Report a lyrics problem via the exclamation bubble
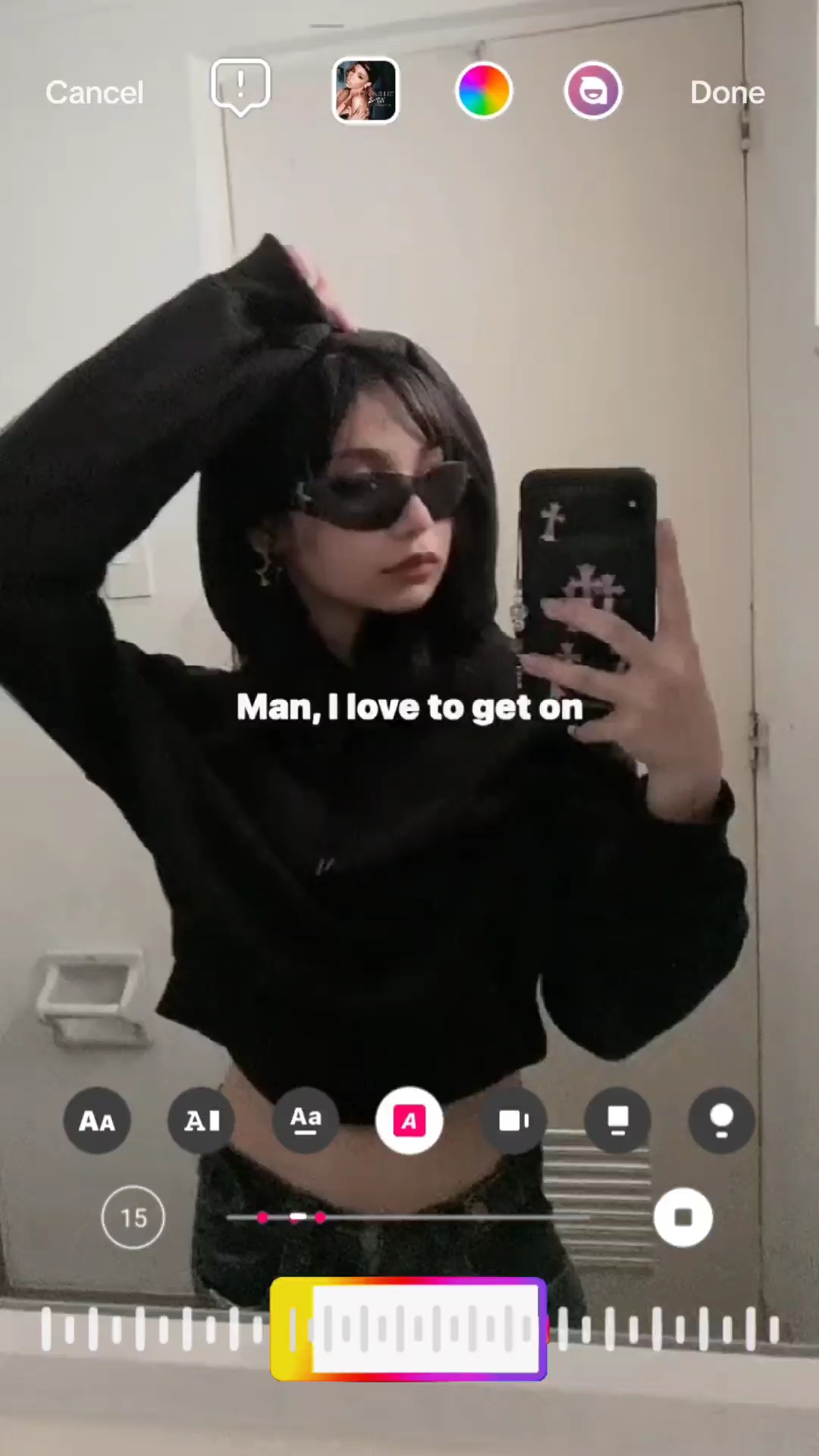Viewport: 819px width, 1456px height. tap(240, 88)
